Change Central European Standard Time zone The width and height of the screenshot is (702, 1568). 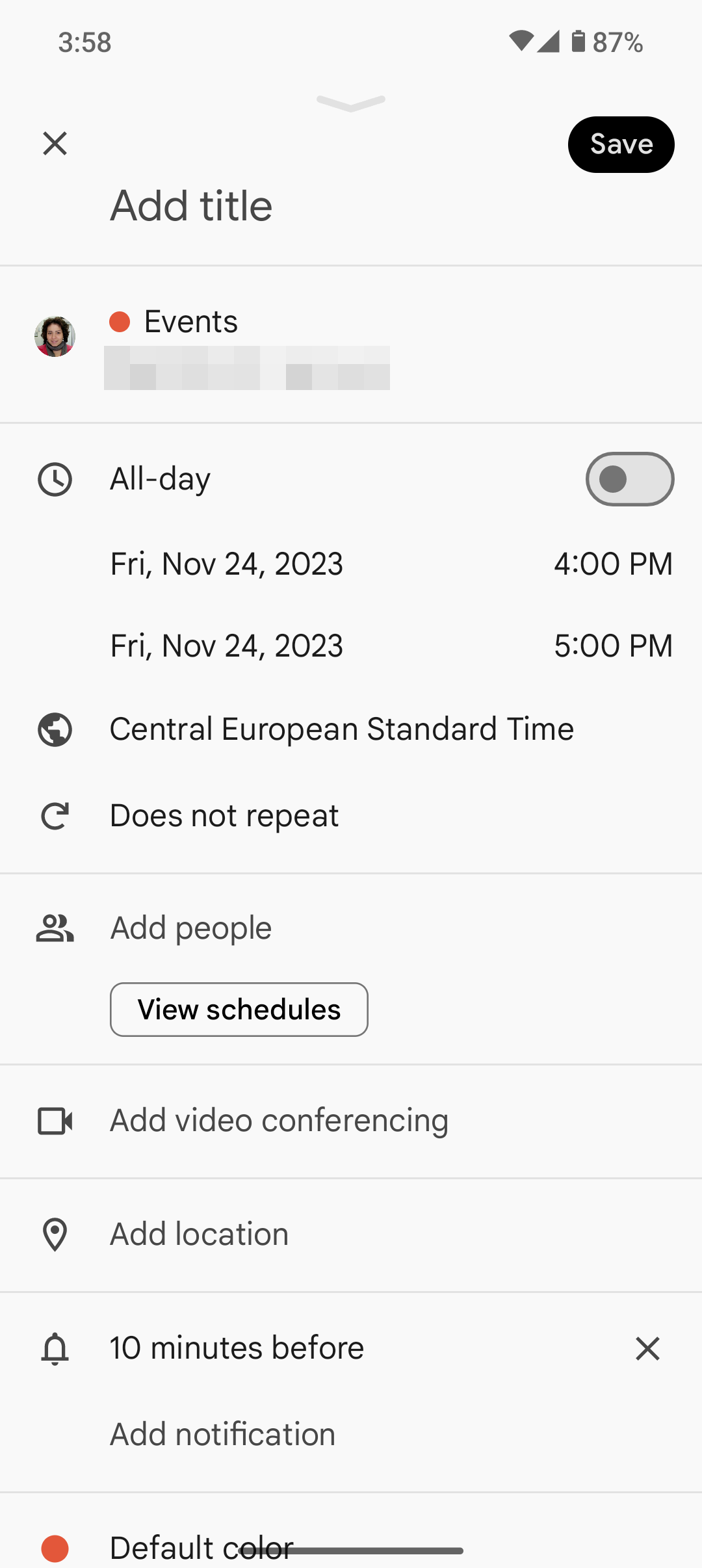pyautogui.click(x=341, y=729)
